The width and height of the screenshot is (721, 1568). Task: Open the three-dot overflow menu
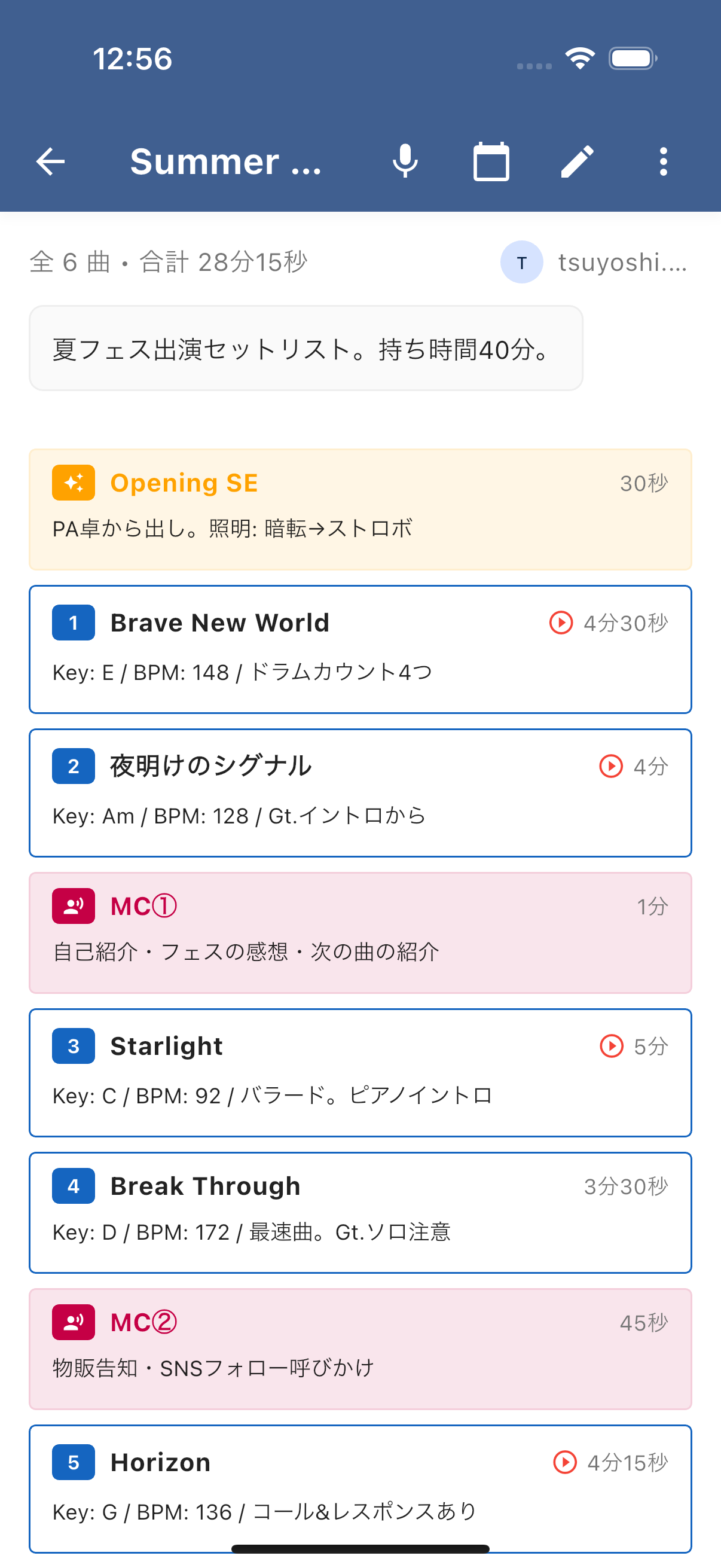pos(663,162)
